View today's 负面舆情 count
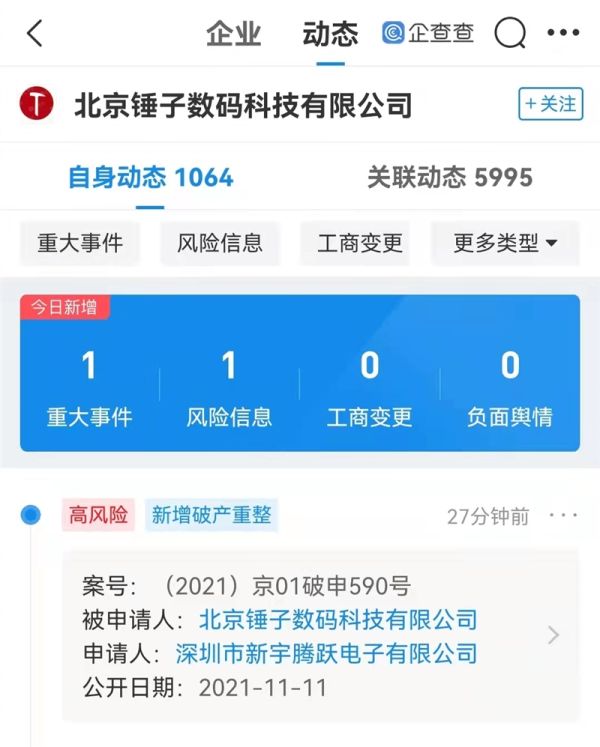This screenshot has height=747, width=600. [510, 387]
